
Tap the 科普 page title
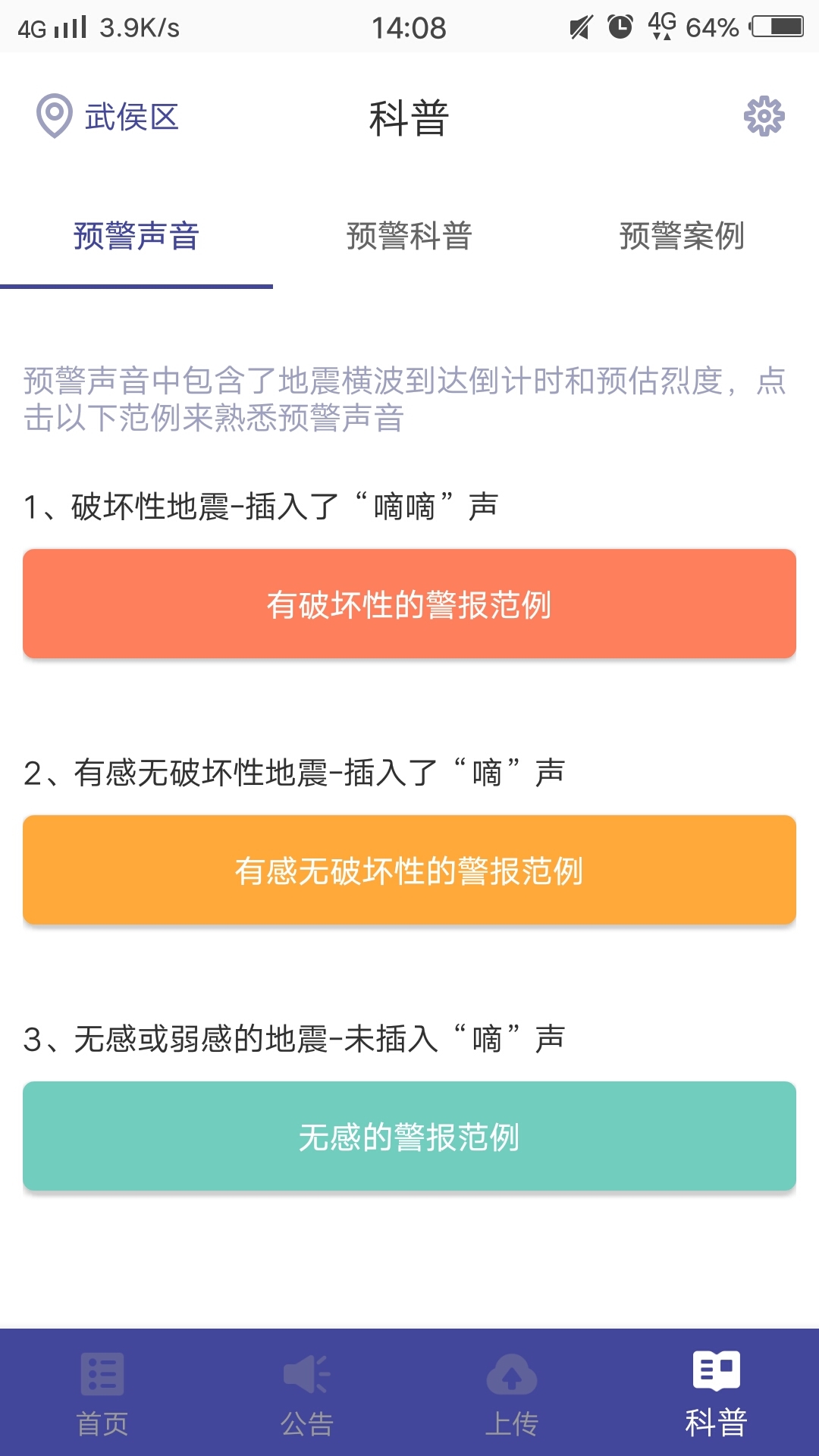pos(409,116)
